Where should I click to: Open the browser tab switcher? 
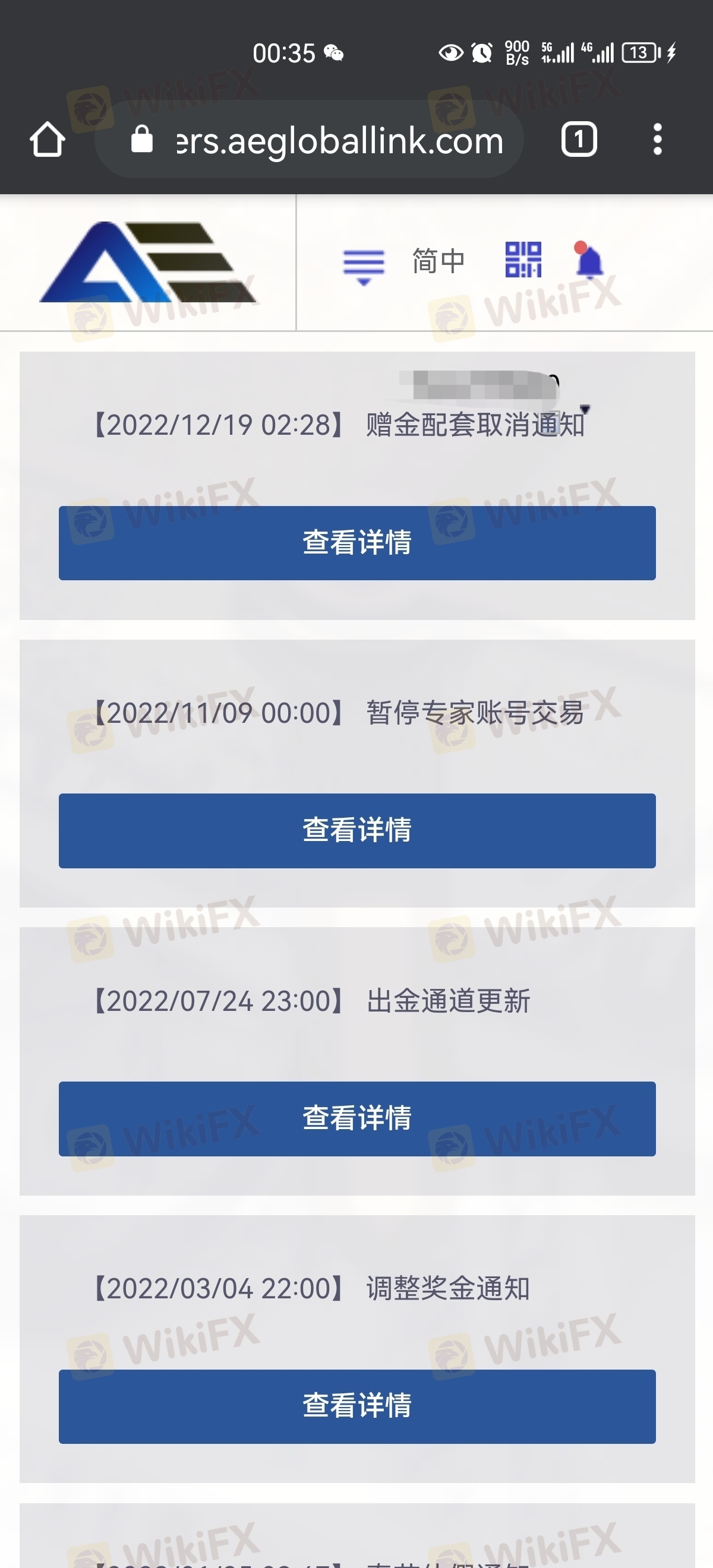(x=579, y=140)
